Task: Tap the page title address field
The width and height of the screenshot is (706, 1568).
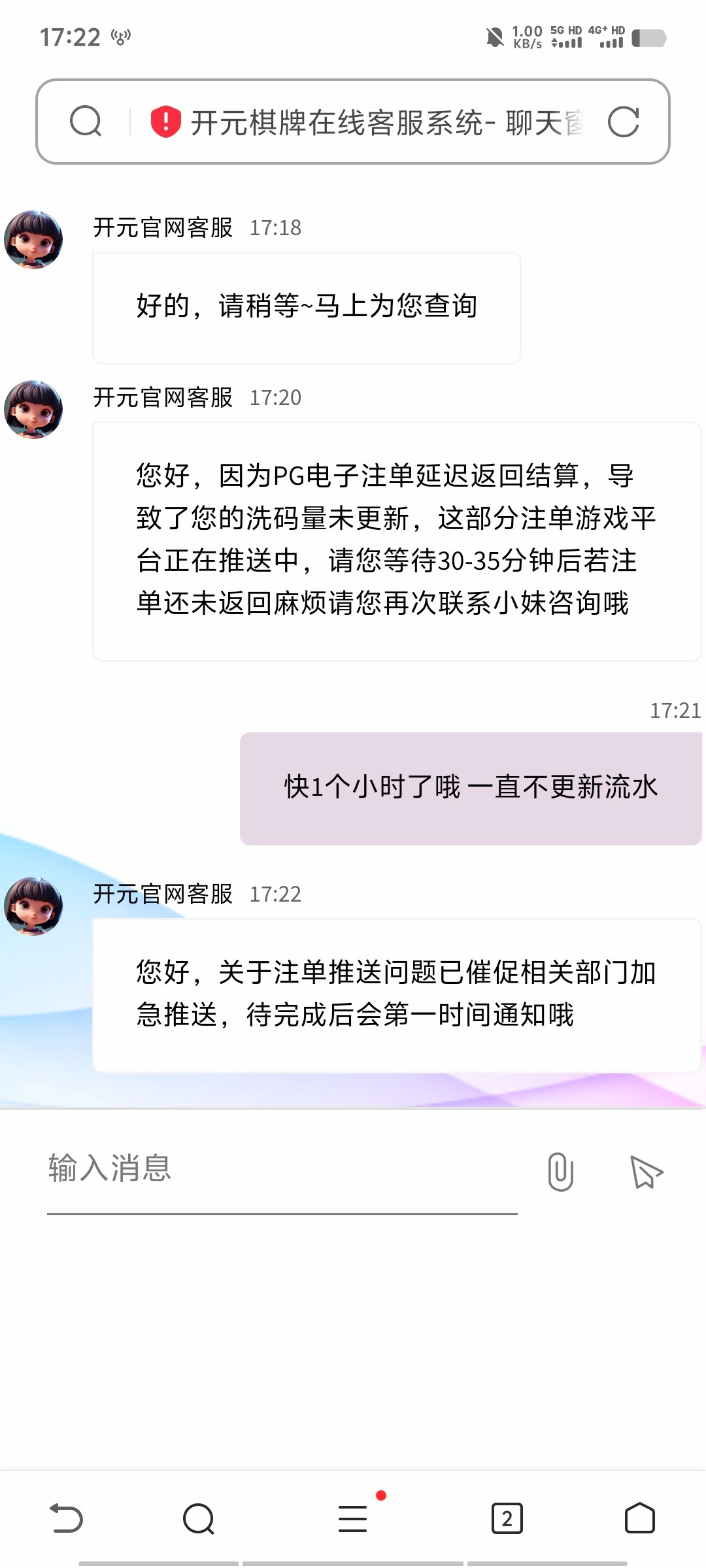Action: click(386, 122)
